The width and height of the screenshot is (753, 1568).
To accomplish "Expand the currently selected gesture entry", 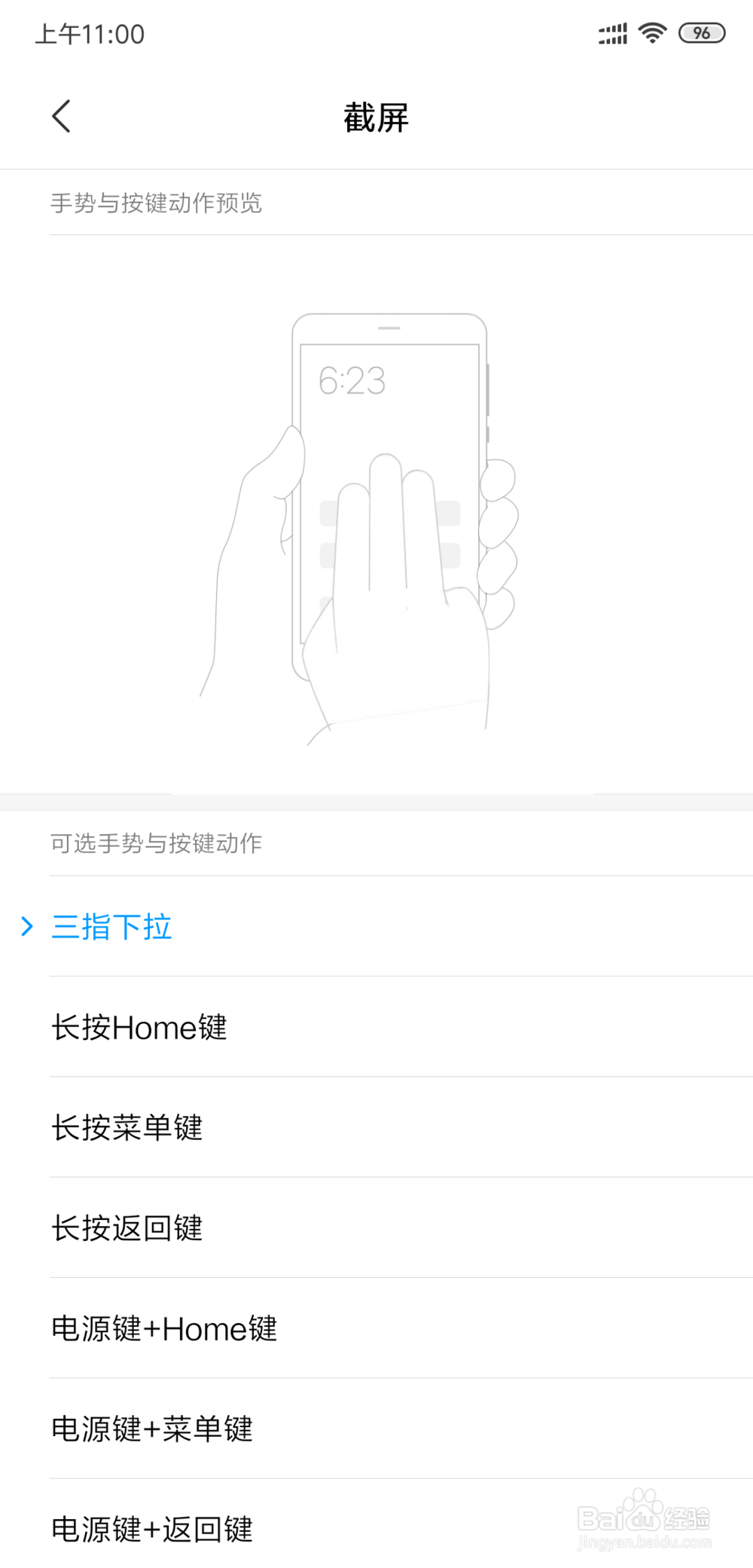I will 111,927.
